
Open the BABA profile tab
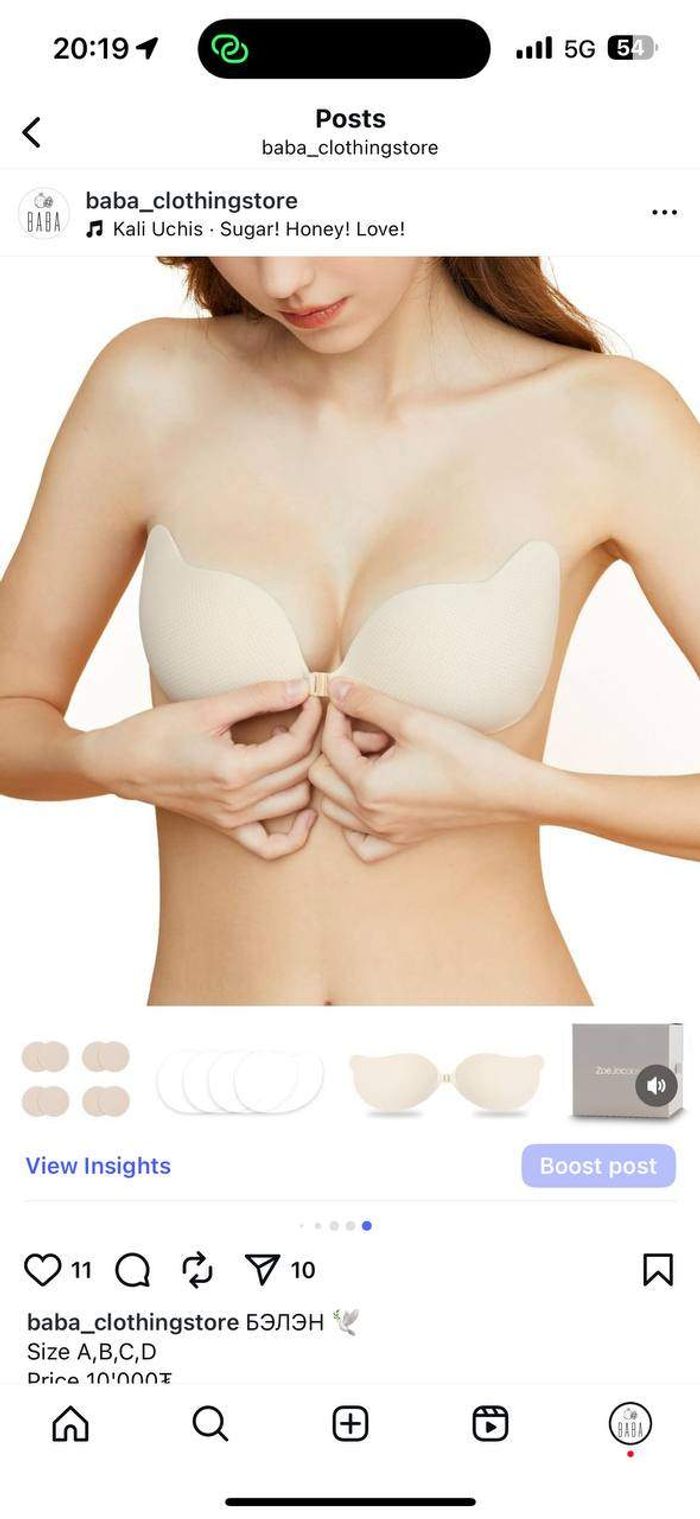pos(630,1424)
